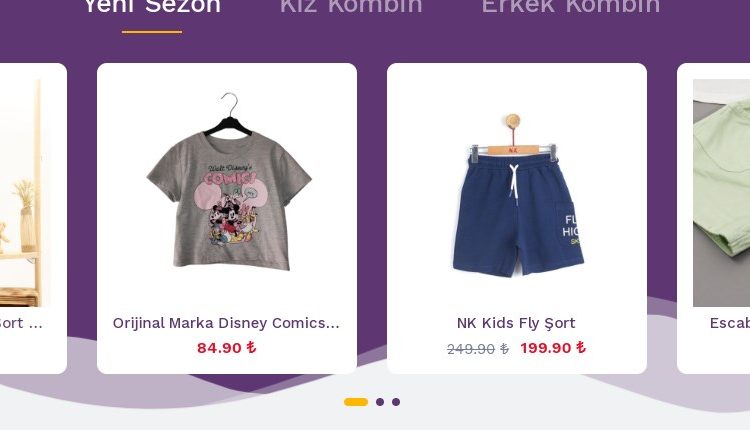Open the Orijinal Marka Disney Comics product card
Image resolution: width=750 pixels, height=430 pixels.
(x=226, y=218)
